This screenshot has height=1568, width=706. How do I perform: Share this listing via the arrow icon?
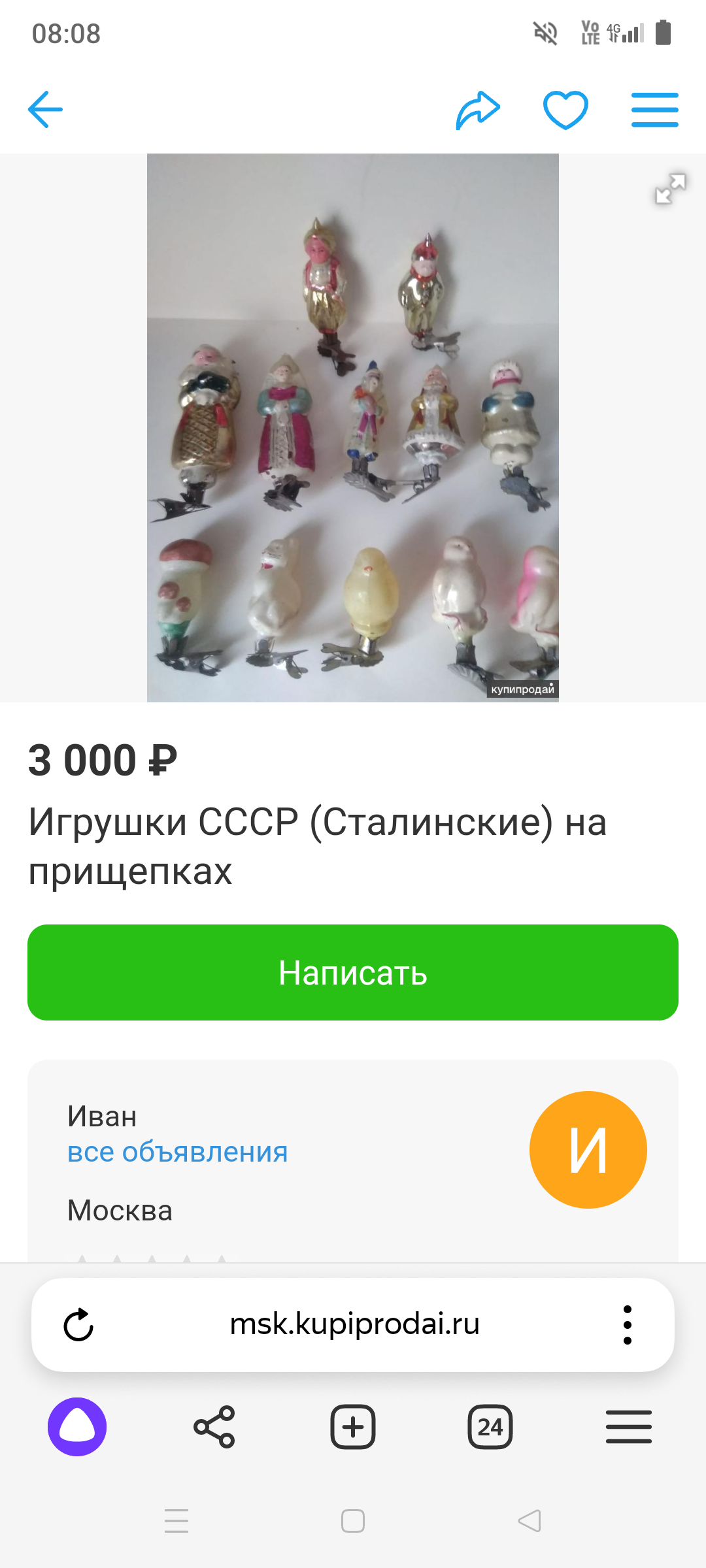478,110
